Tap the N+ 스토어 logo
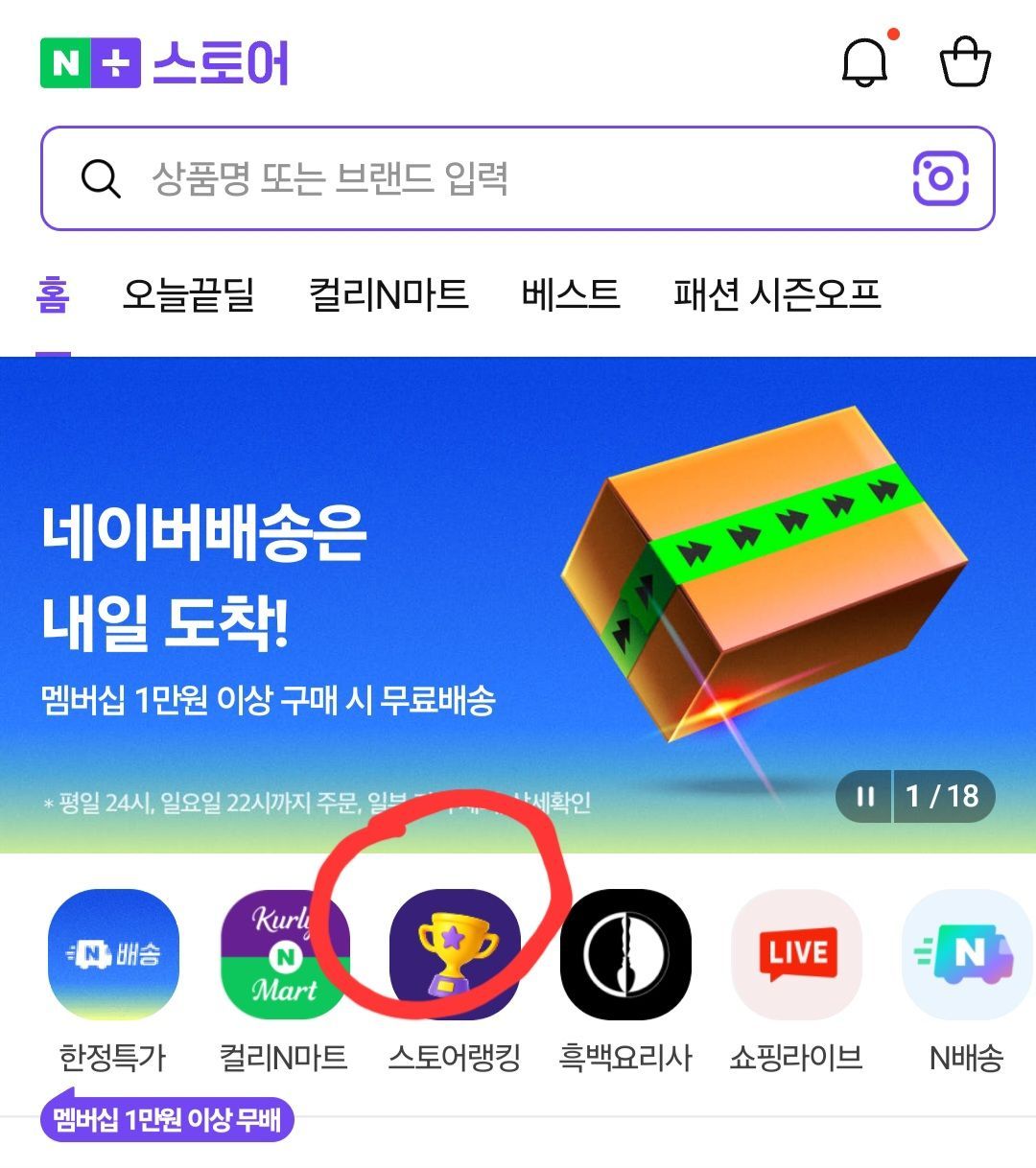This screenshot has width=1036, height=1168. coord(165,63)
